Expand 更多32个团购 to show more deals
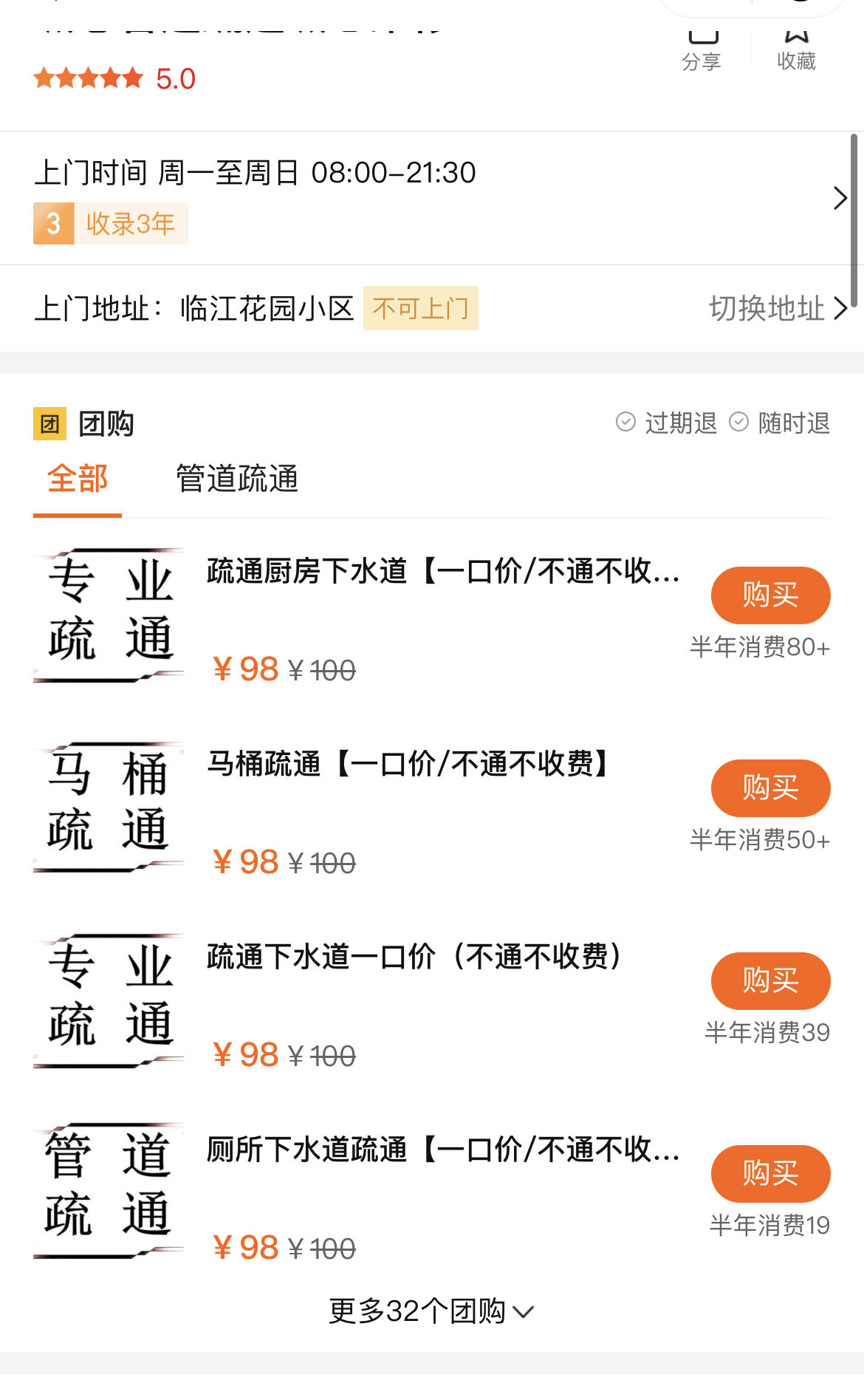The height and width of the screenshot is (1400, 864). tap(431, 1311)
